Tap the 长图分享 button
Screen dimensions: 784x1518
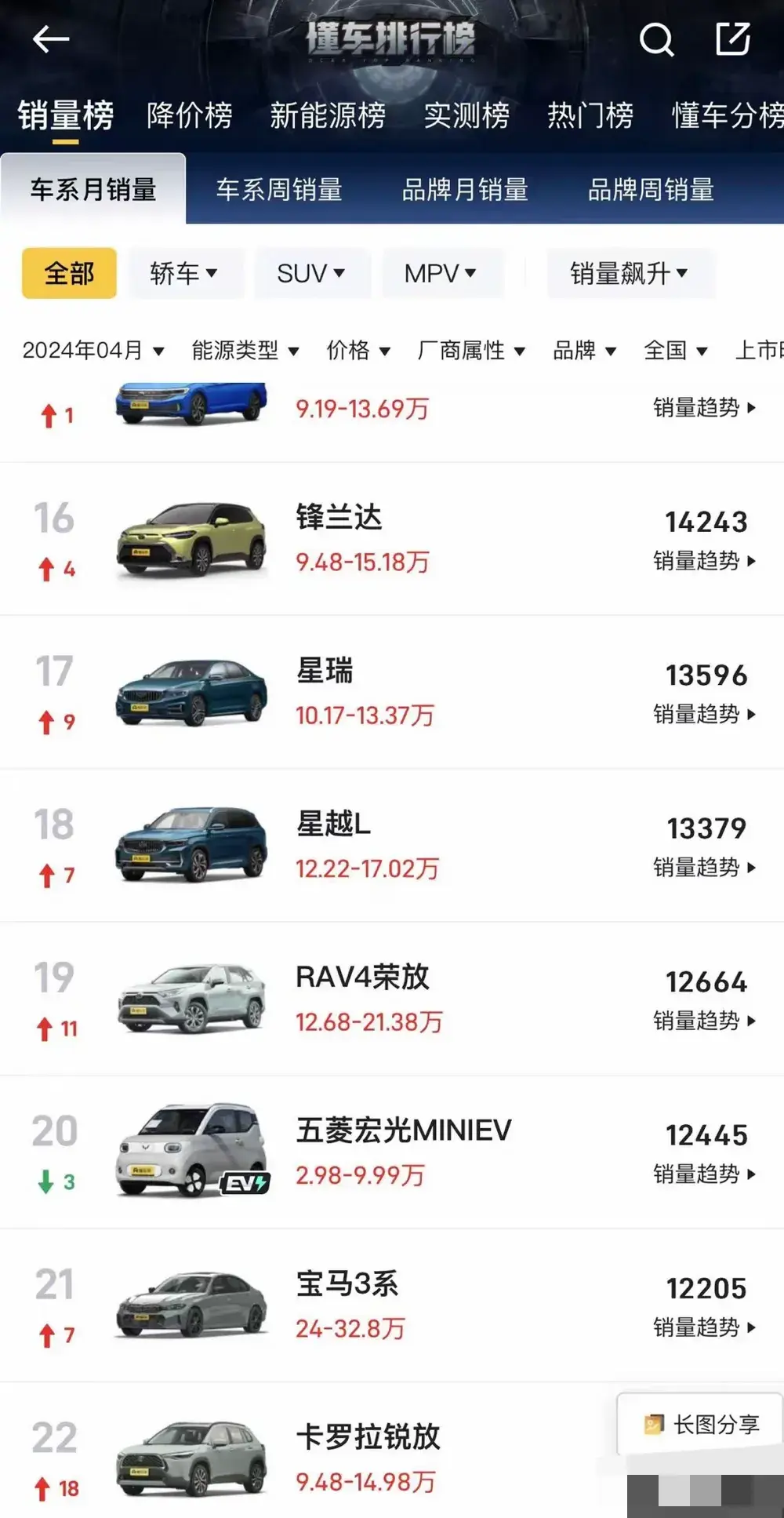[702, 1424]
